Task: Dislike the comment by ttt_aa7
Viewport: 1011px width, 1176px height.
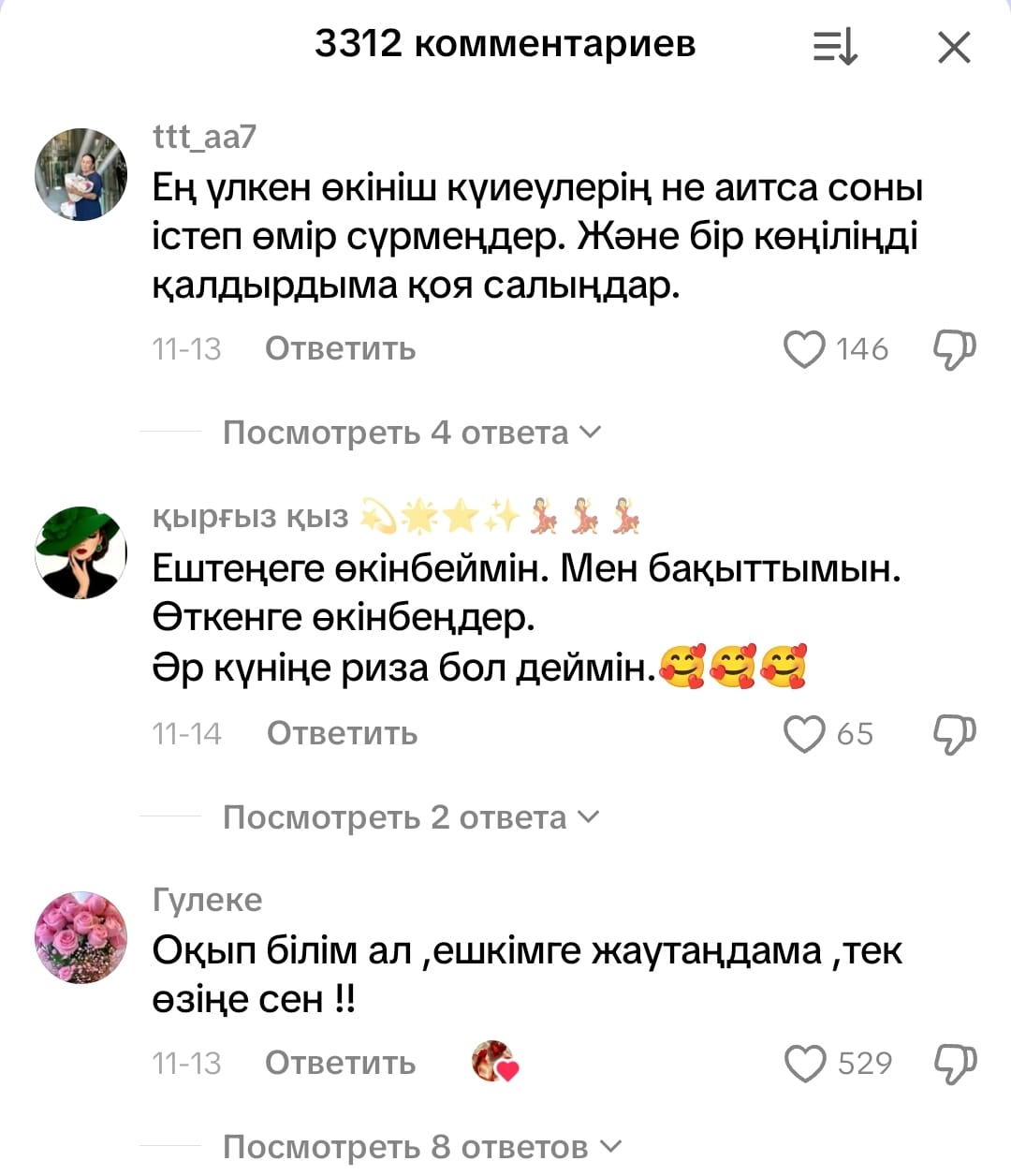Action: point(954,349)
